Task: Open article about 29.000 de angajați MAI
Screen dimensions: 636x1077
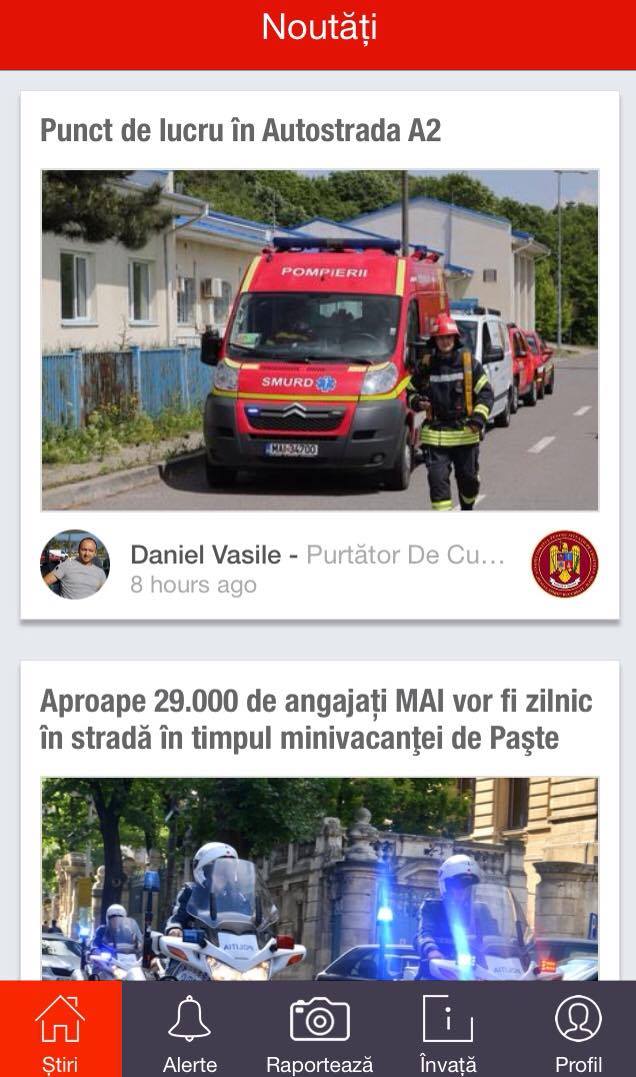Action: tap(315, 720)
